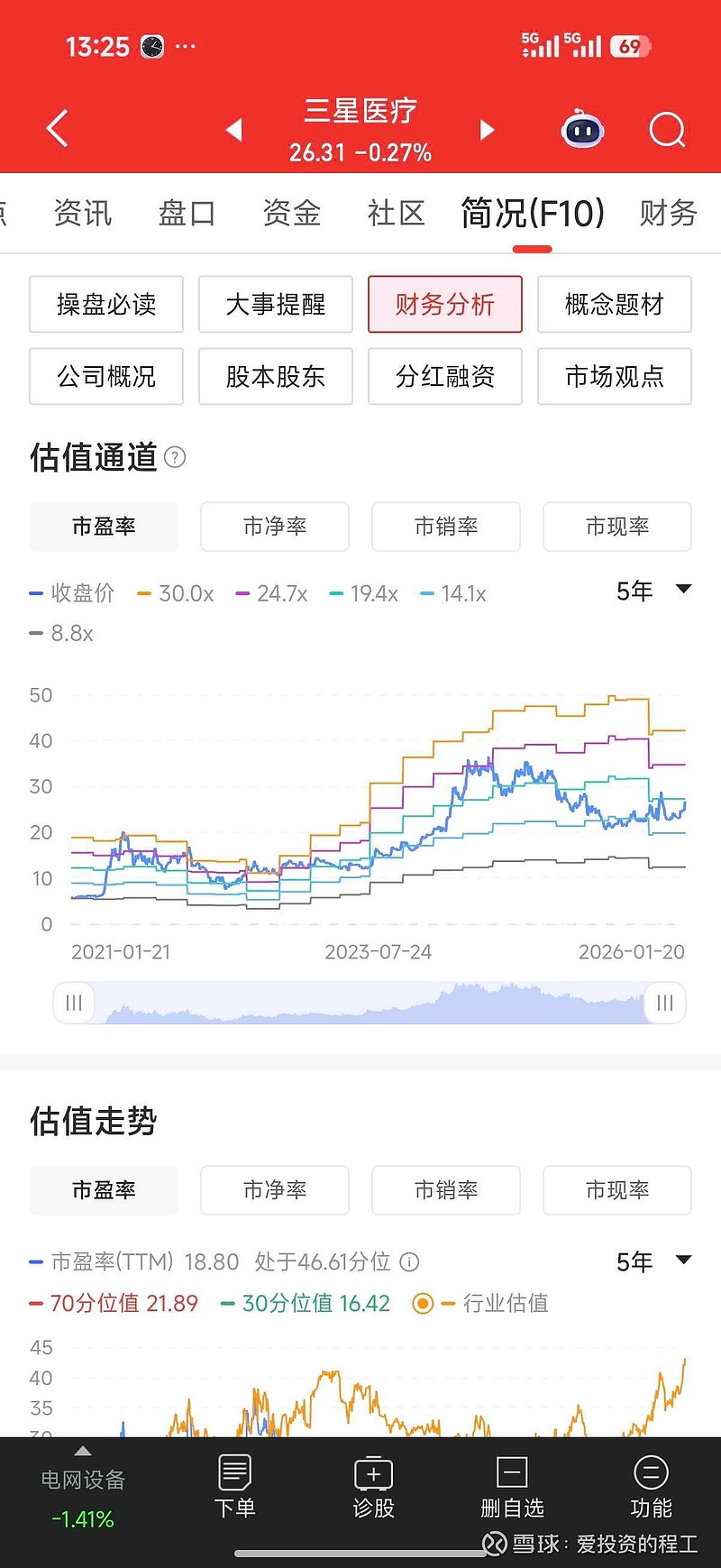Go back with the back arrow
The width and height of the screenshot is (721, 1568).
click(x=56, y=128)
